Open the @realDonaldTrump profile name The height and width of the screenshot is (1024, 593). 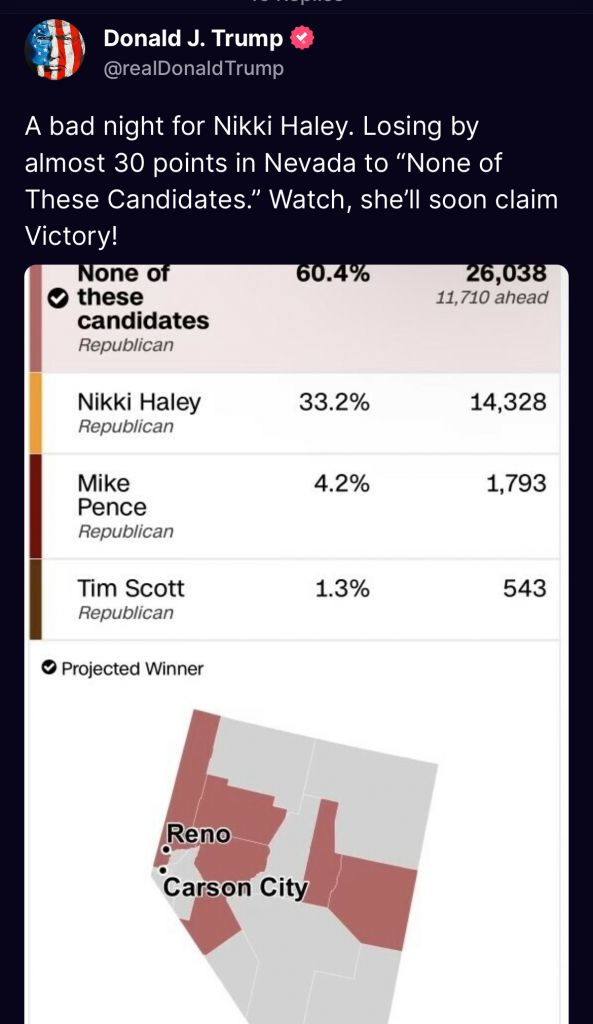pyautogui.click(x=193, y=68)
